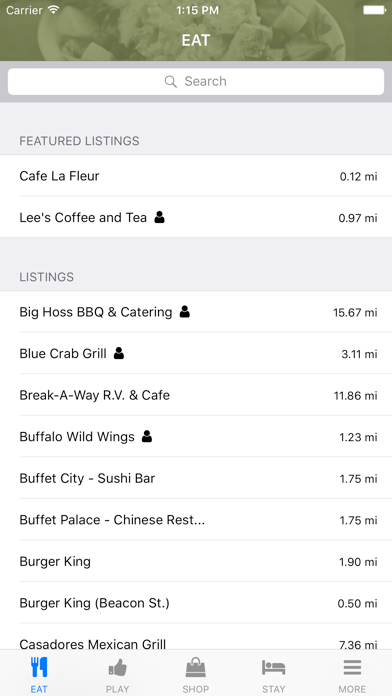The image size is (392, 696).
Task: View Casadores Mexican Grill
Action: pos(196,637)
